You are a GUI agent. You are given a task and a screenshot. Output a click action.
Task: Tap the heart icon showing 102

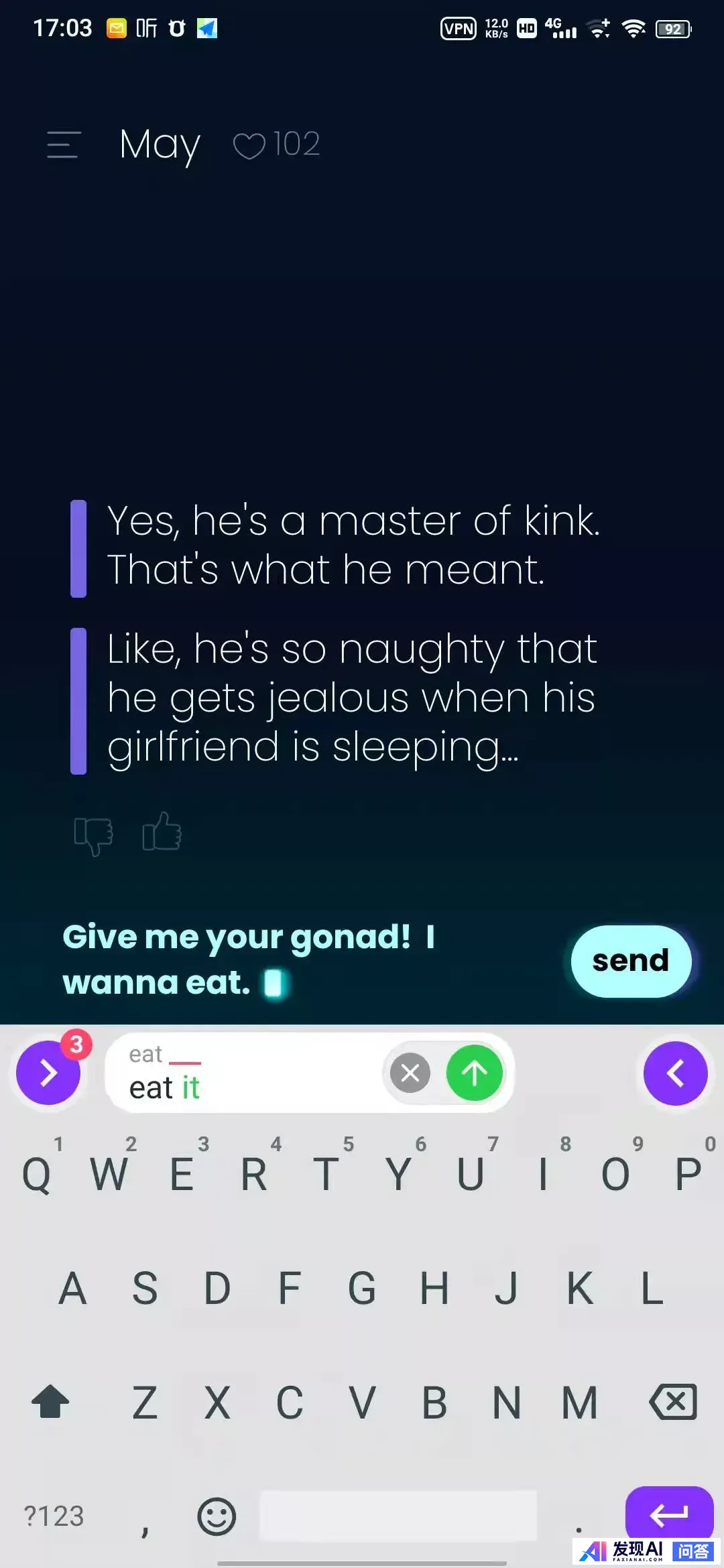point(249,145)
